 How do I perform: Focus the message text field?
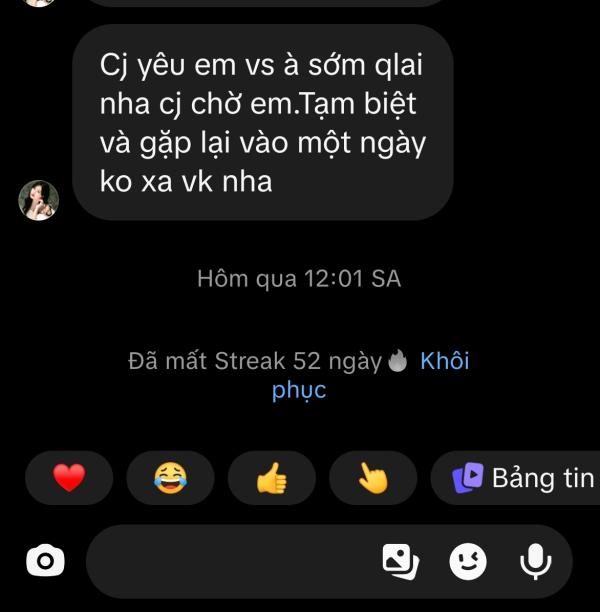click(230, 562)
